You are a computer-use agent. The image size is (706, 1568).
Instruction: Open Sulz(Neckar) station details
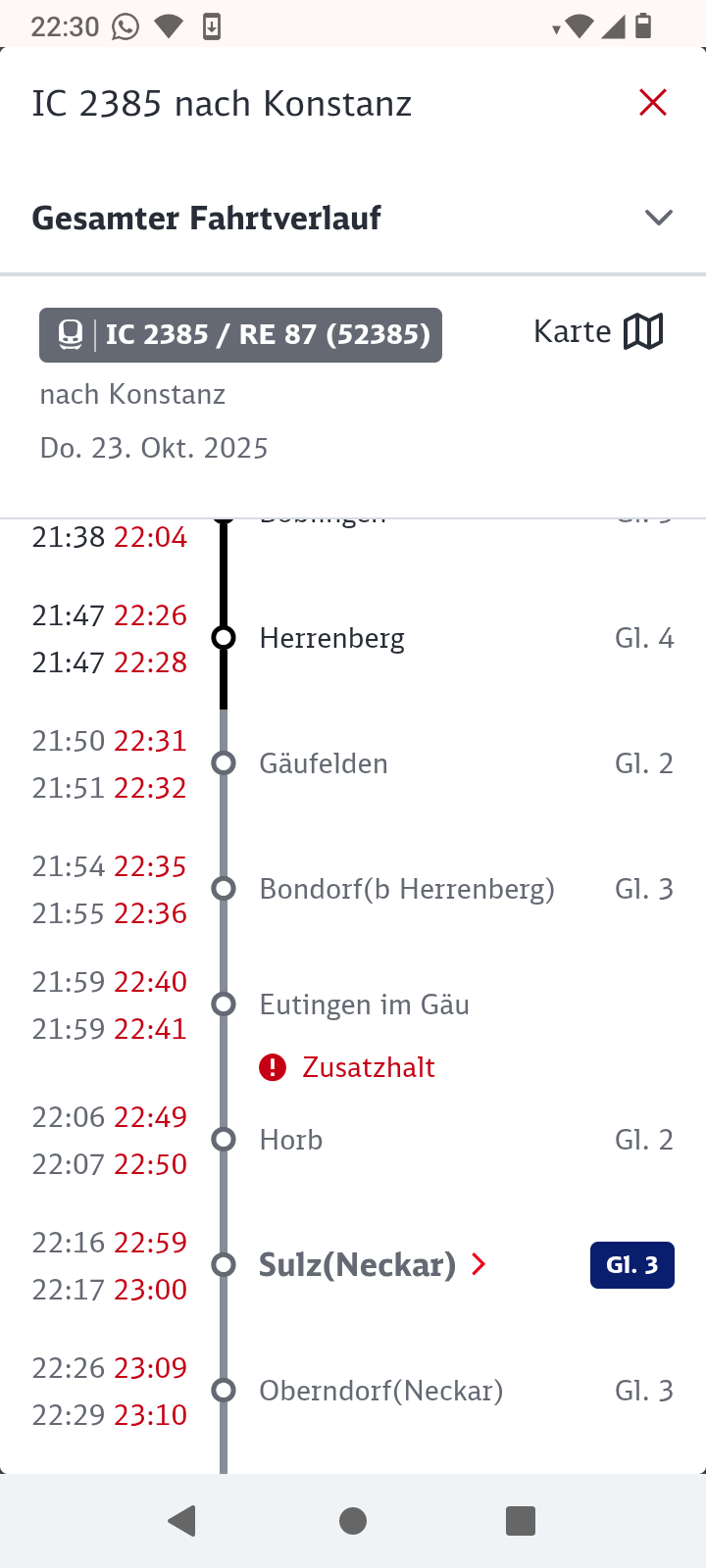(x=373, y=1265)
